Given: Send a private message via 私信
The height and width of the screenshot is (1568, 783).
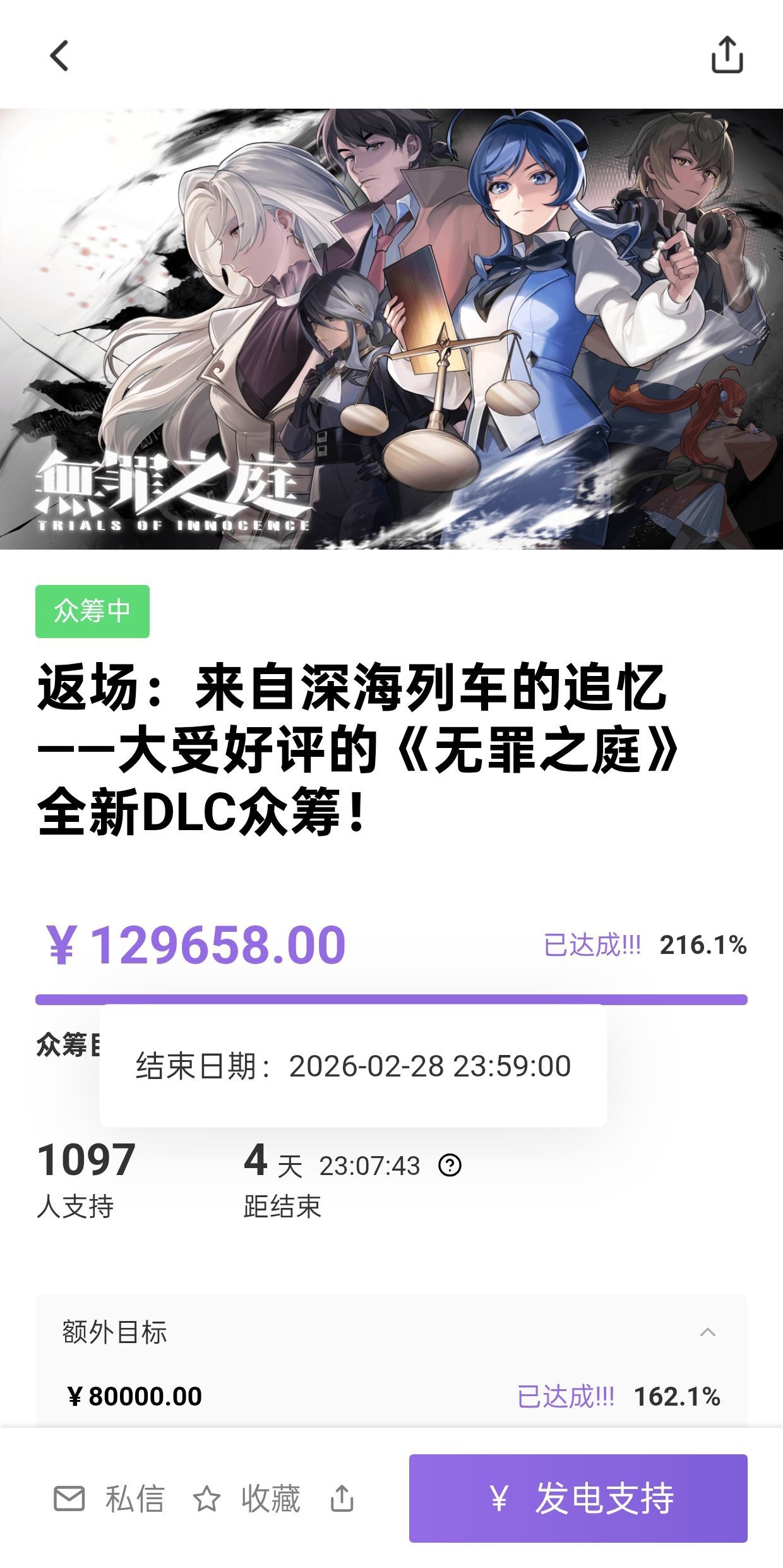Looking at the screenshot, I should [x=109, y=1499].
